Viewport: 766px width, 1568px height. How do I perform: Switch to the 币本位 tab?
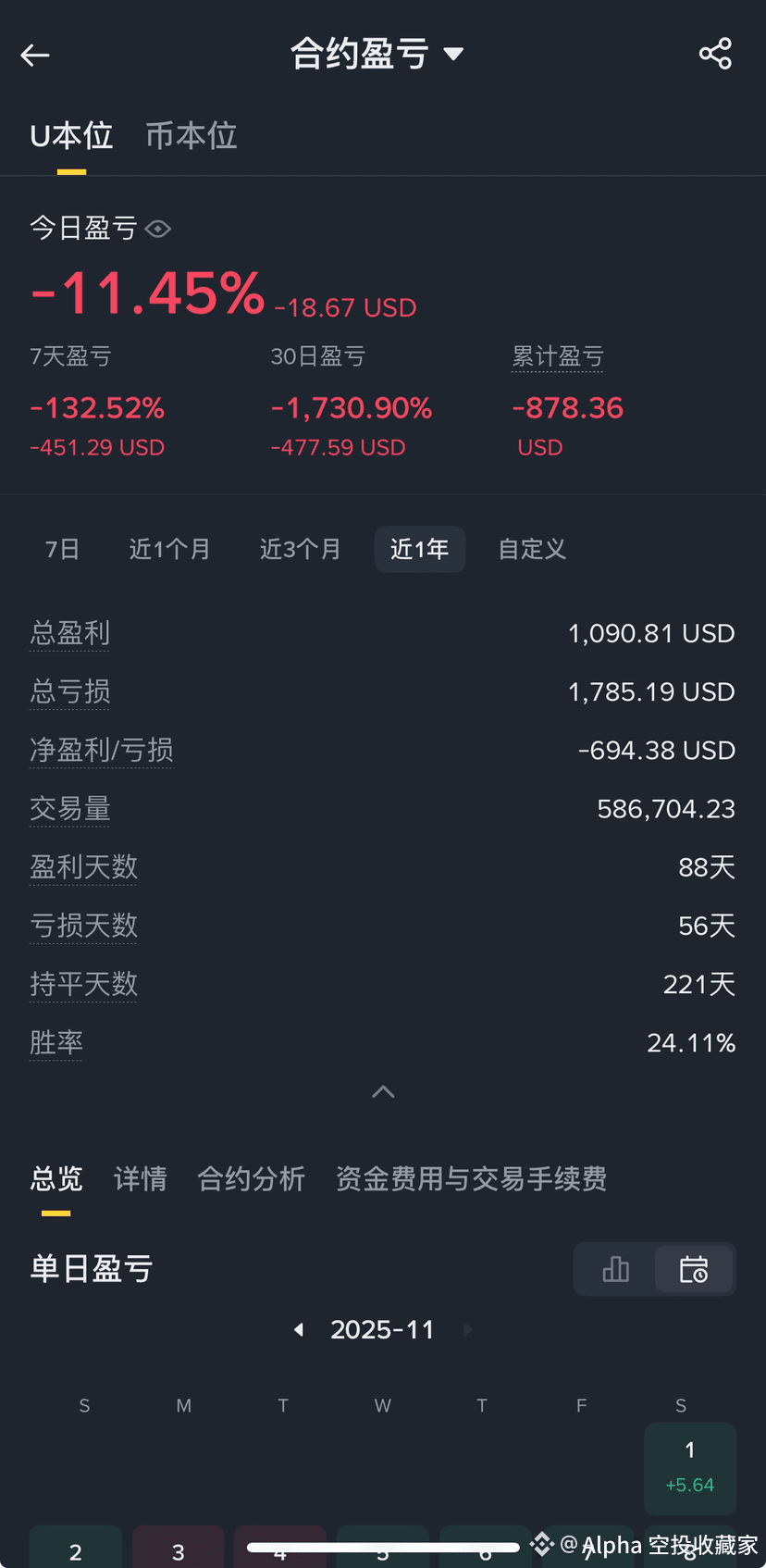(x=191, y=136)
